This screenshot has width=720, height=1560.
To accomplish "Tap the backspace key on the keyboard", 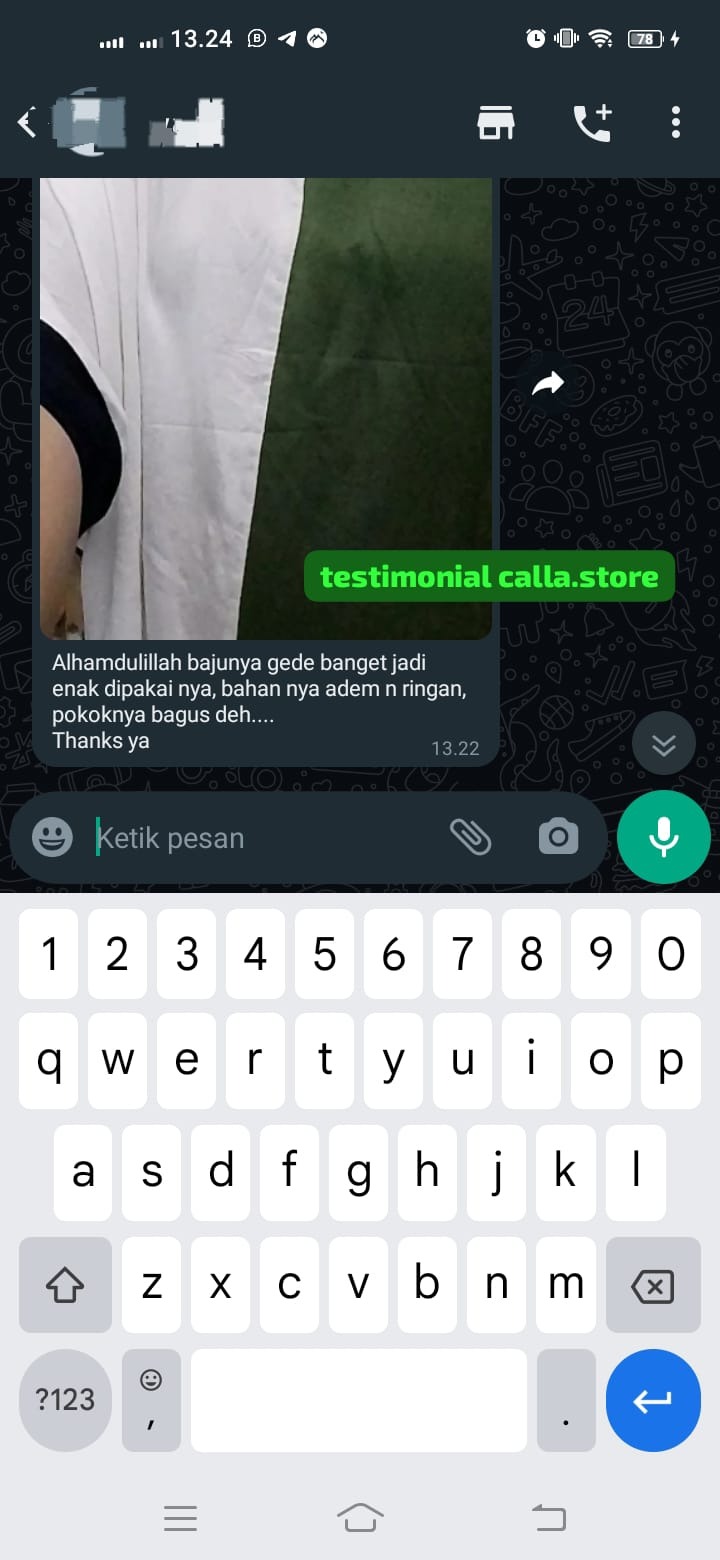I will click(653, 1286).
